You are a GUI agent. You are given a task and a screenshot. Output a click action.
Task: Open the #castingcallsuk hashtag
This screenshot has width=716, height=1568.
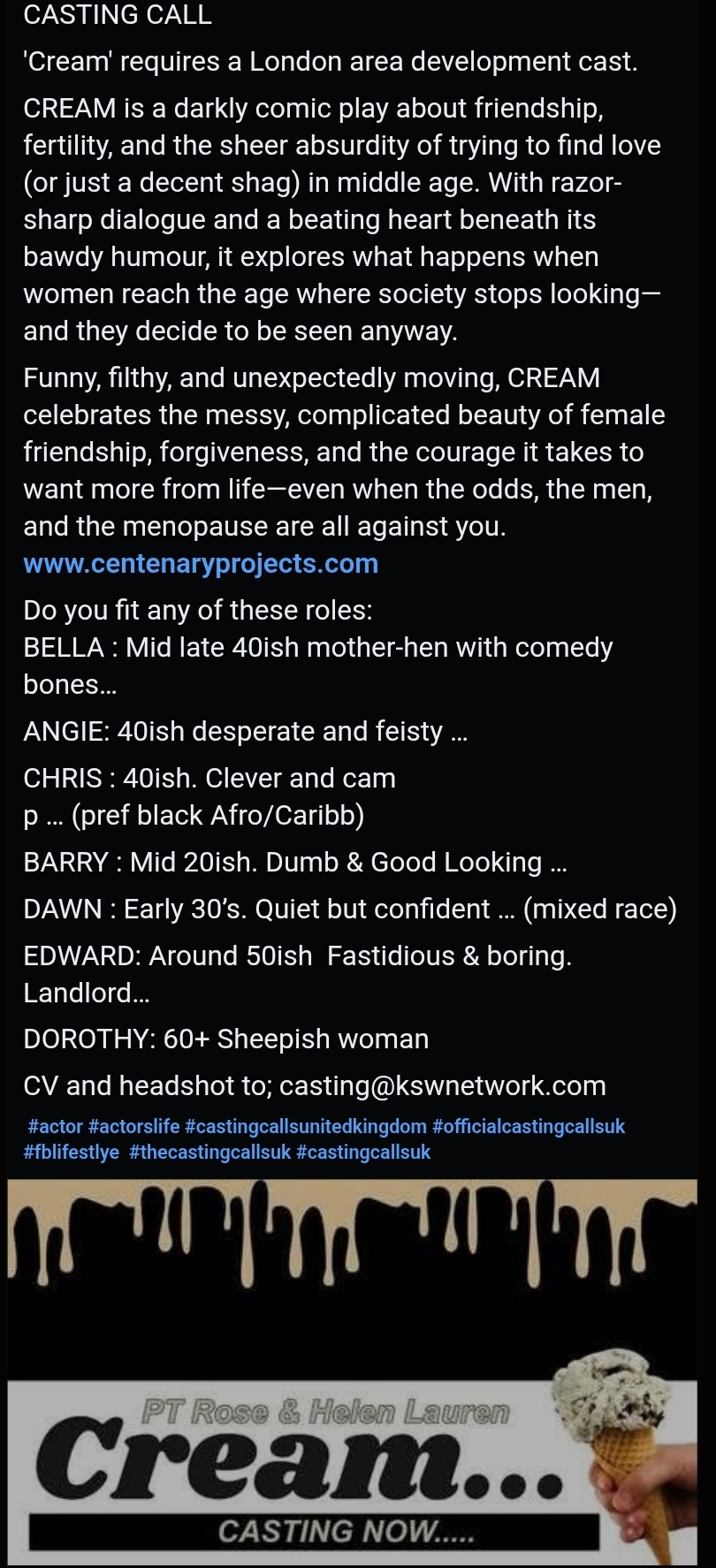(x=363, y=1153)
